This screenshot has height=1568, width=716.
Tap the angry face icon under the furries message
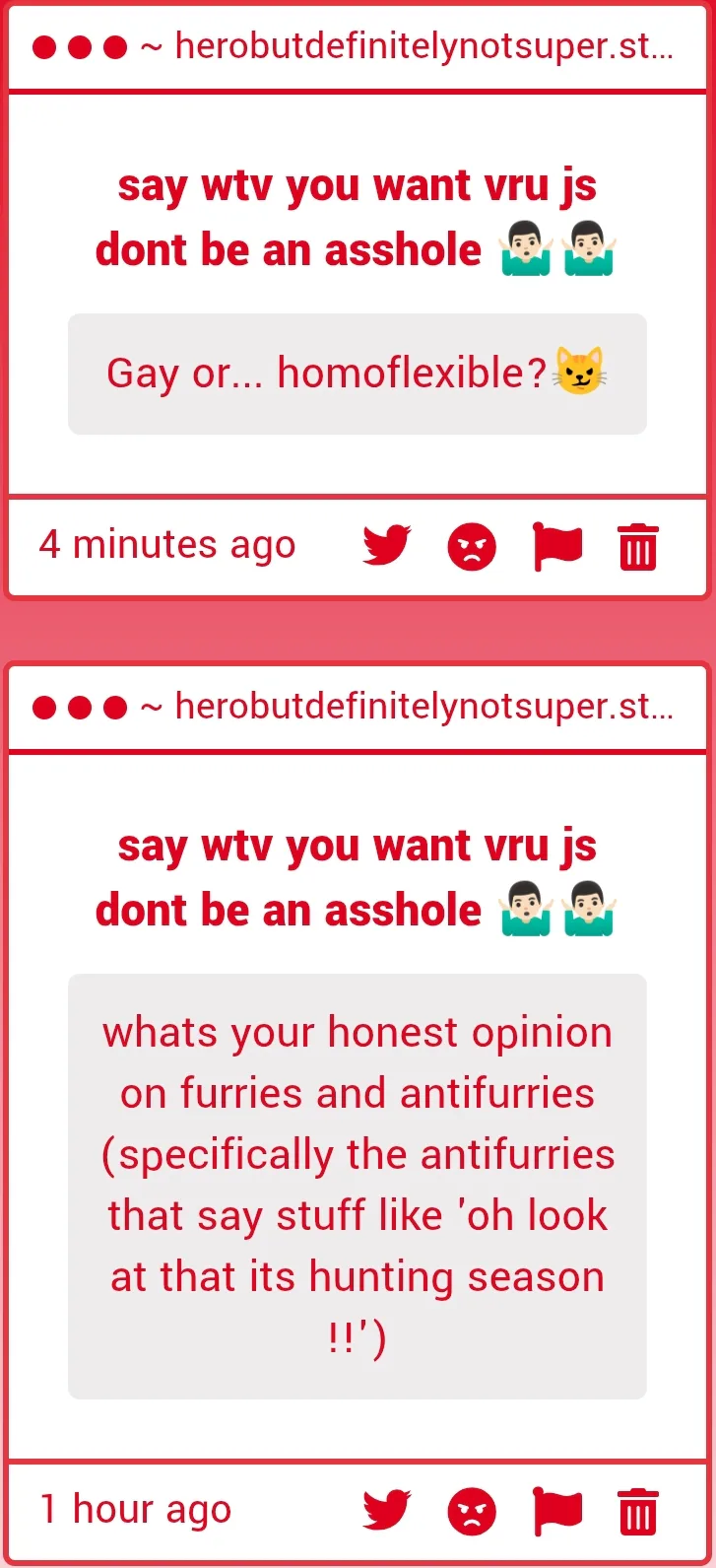click(x=472, y=1512)
